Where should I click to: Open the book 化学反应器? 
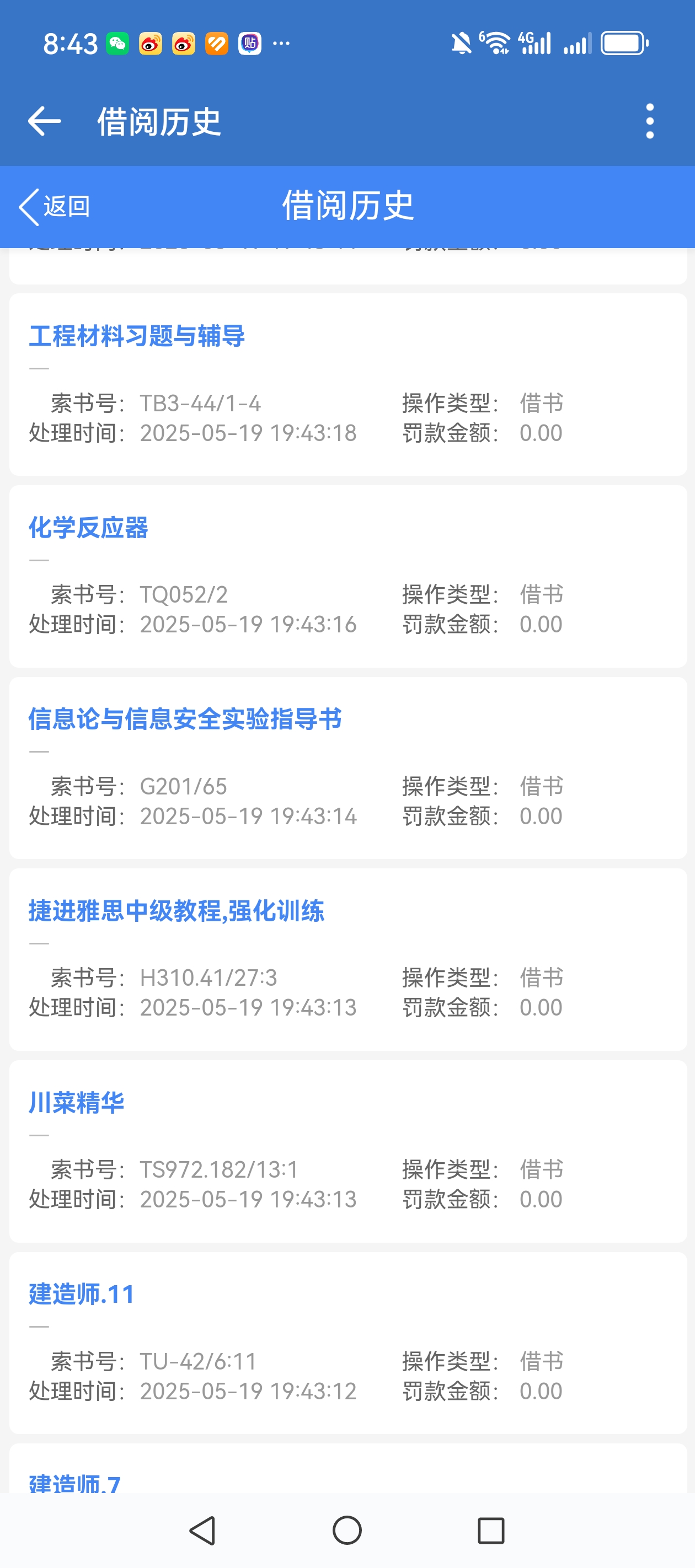[x=89, y=528]
